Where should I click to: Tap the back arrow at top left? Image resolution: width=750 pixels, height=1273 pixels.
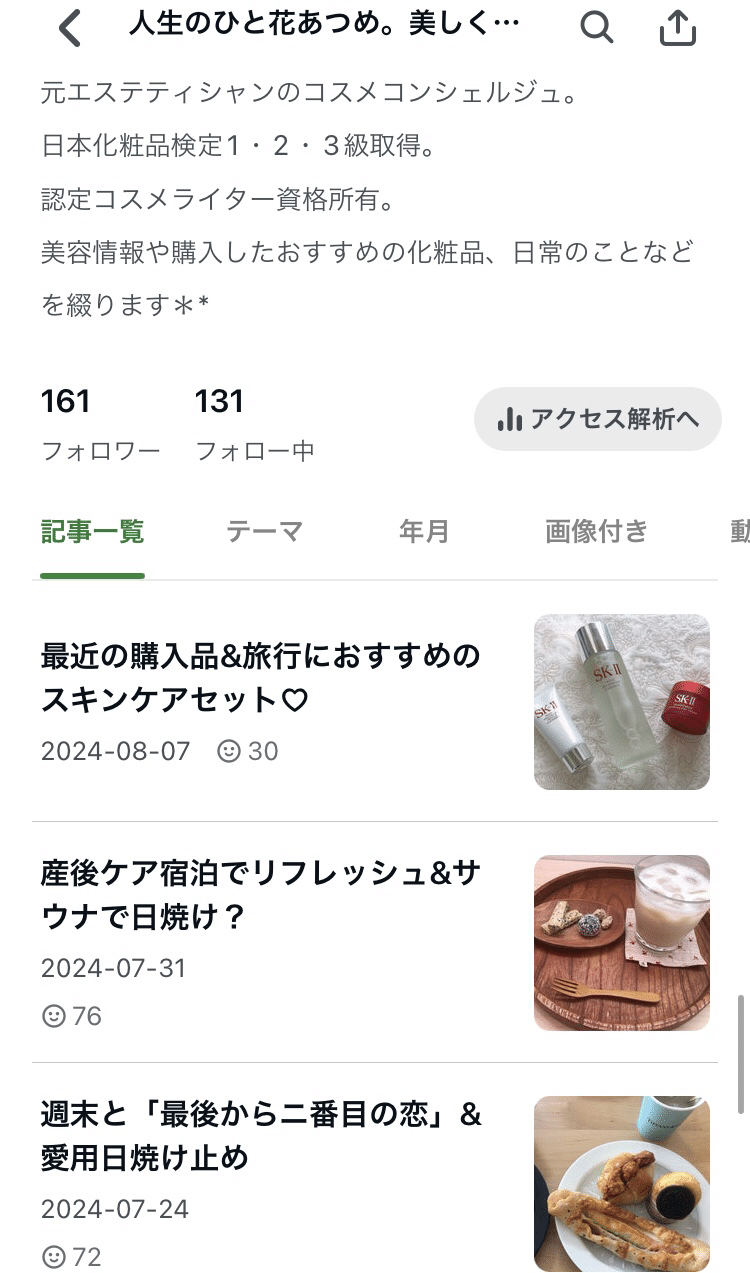68,27
